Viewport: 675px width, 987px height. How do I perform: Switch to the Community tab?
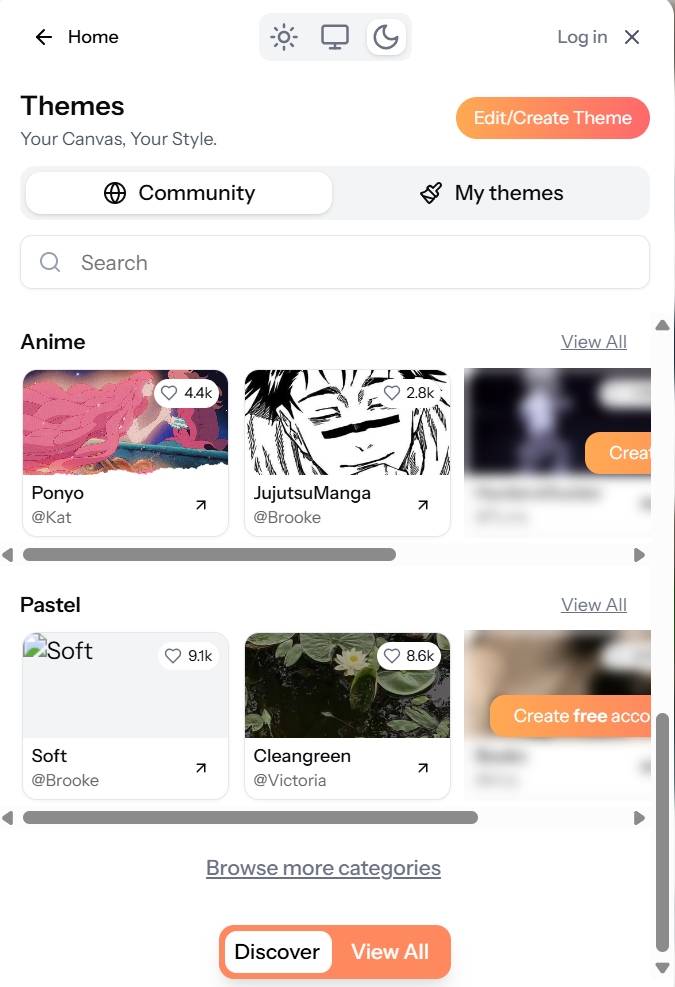point(179,193)
